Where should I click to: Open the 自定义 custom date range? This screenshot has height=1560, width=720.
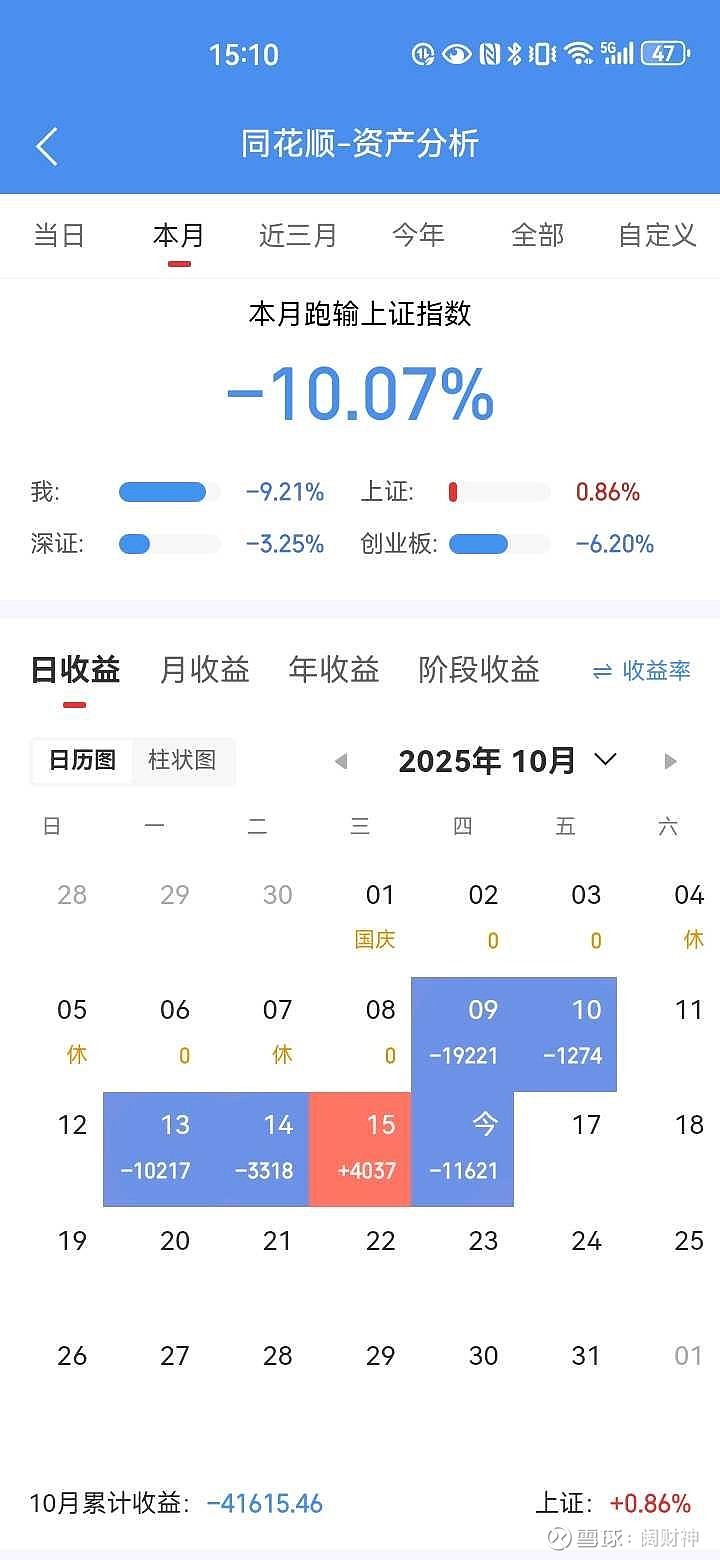656,236
